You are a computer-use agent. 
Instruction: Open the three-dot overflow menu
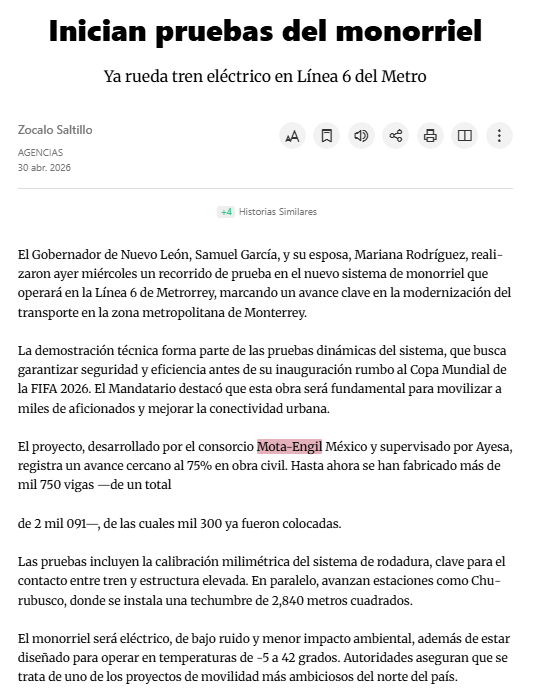pos(499,135)
